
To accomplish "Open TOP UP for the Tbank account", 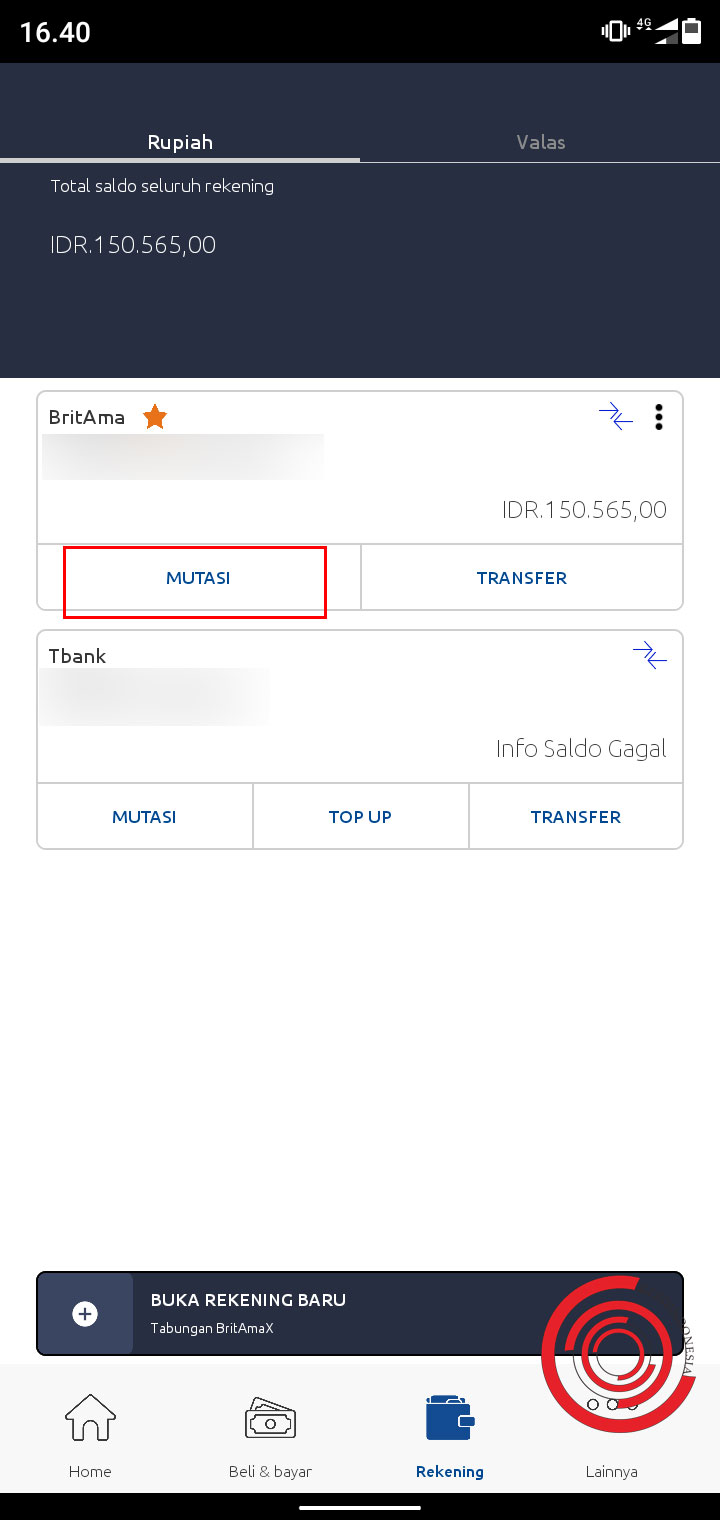I will tap(360, 816).
